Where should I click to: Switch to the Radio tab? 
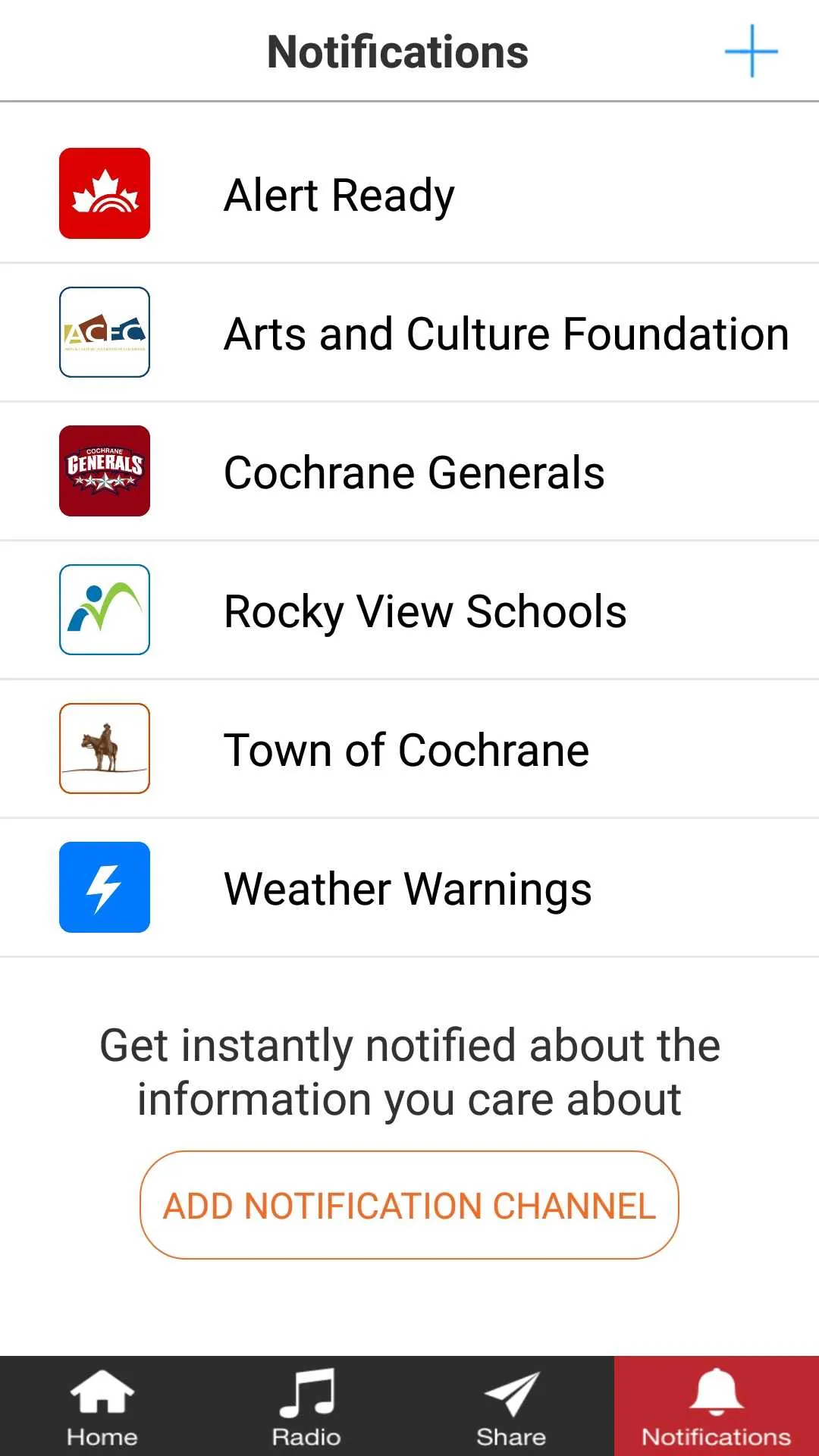tap(307, 1418)
